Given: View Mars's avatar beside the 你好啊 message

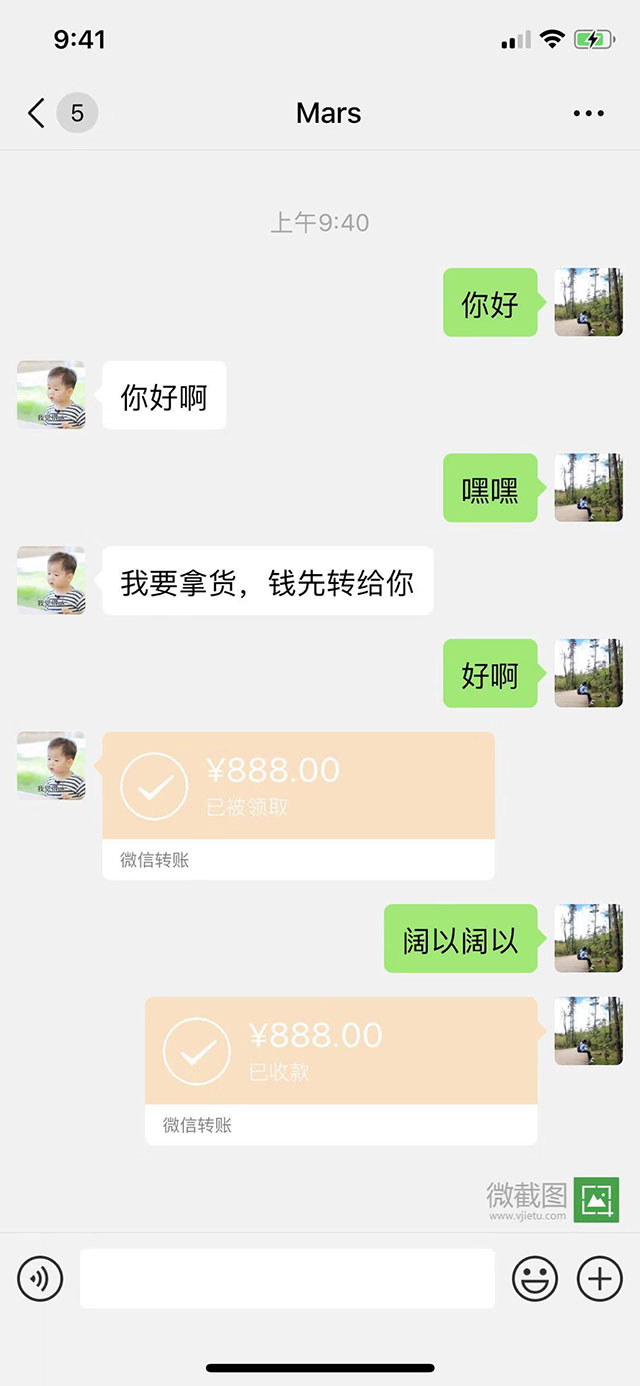Looking at the screenshot, I should point(51,395).
